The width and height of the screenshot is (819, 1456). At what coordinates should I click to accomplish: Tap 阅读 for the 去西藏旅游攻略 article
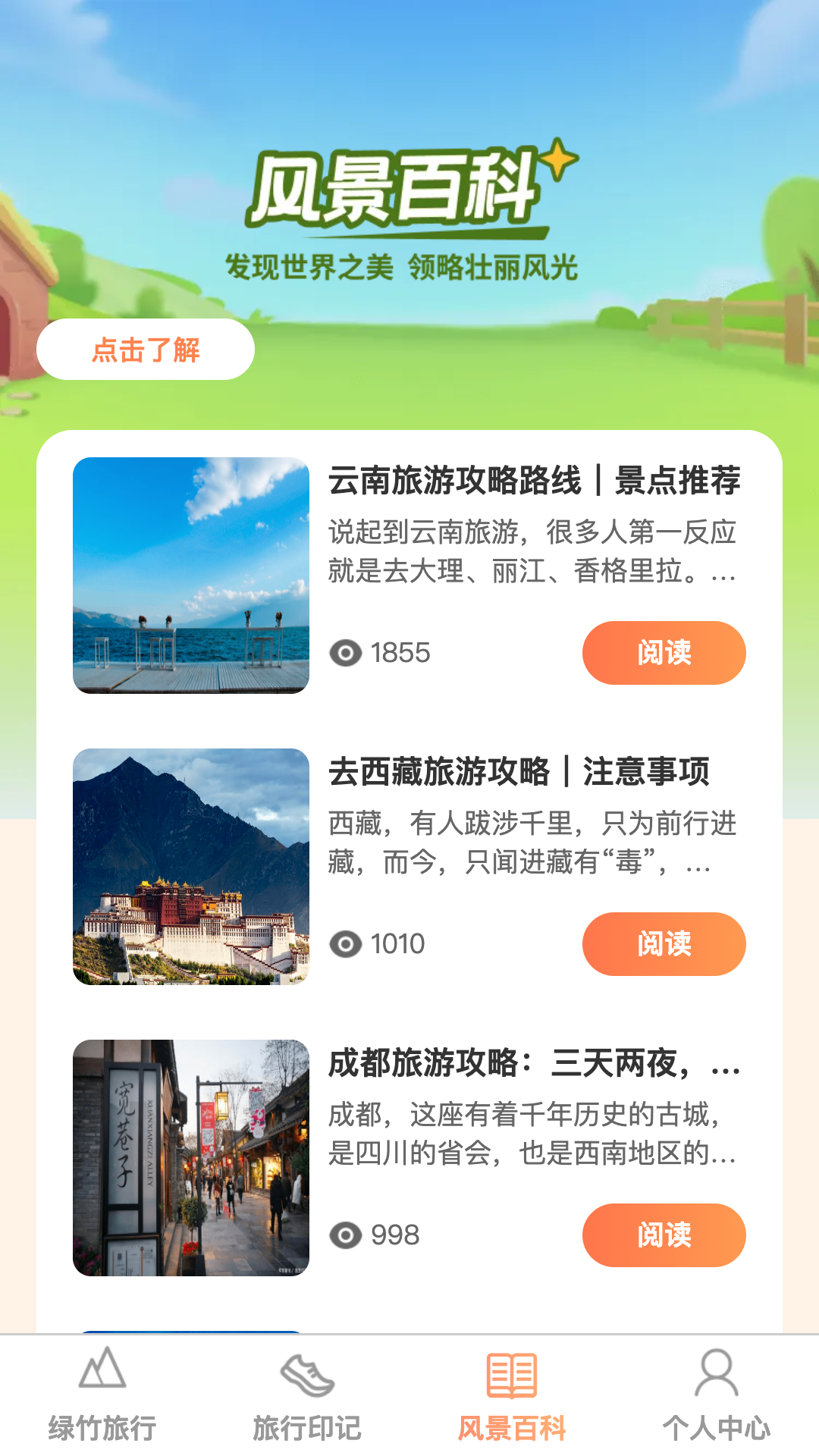[664, 944]
